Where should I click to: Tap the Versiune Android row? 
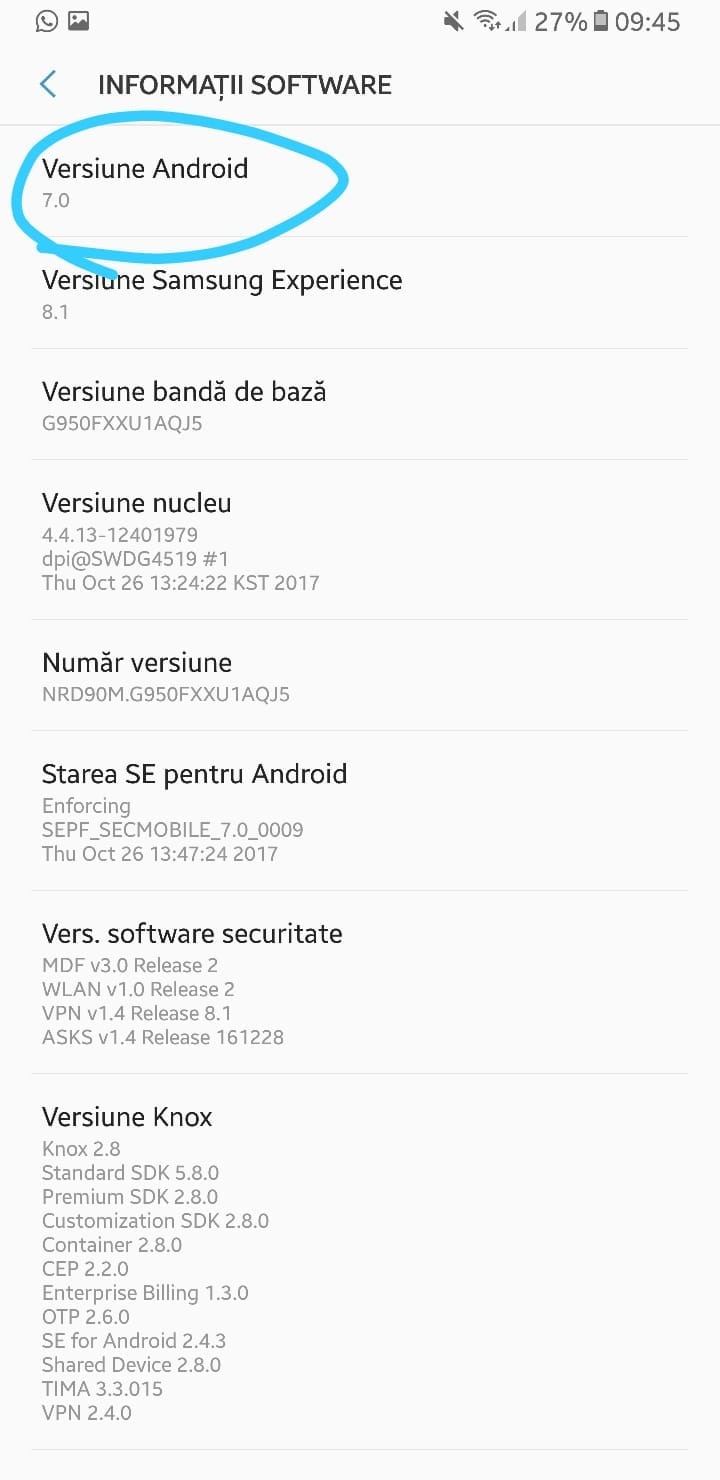pyautogui.click(x=360, y=181)
